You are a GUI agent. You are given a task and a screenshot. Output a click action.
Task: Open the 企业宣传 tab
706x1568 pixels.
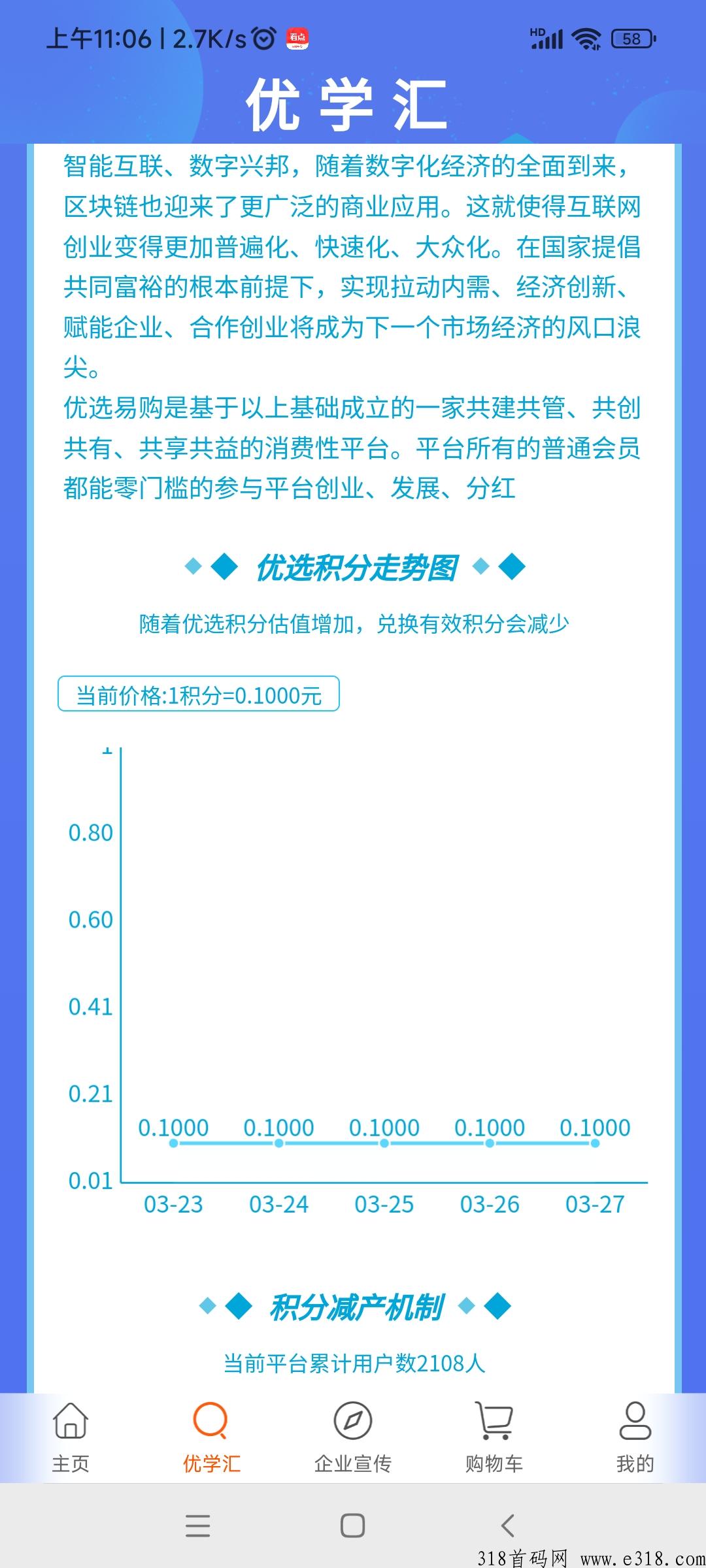click(x=352, y=1436)
